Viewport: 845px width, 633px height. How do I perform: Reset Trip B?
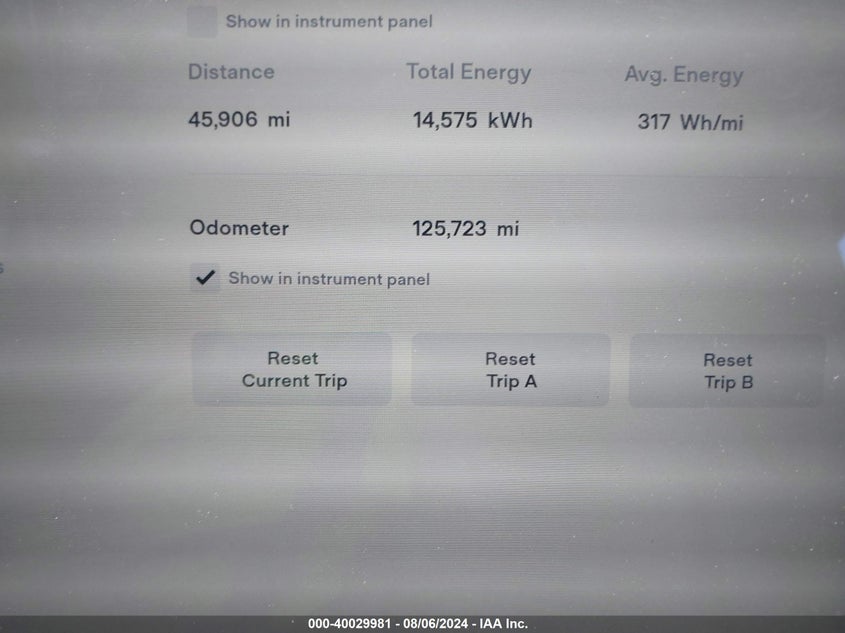(727, 371)
